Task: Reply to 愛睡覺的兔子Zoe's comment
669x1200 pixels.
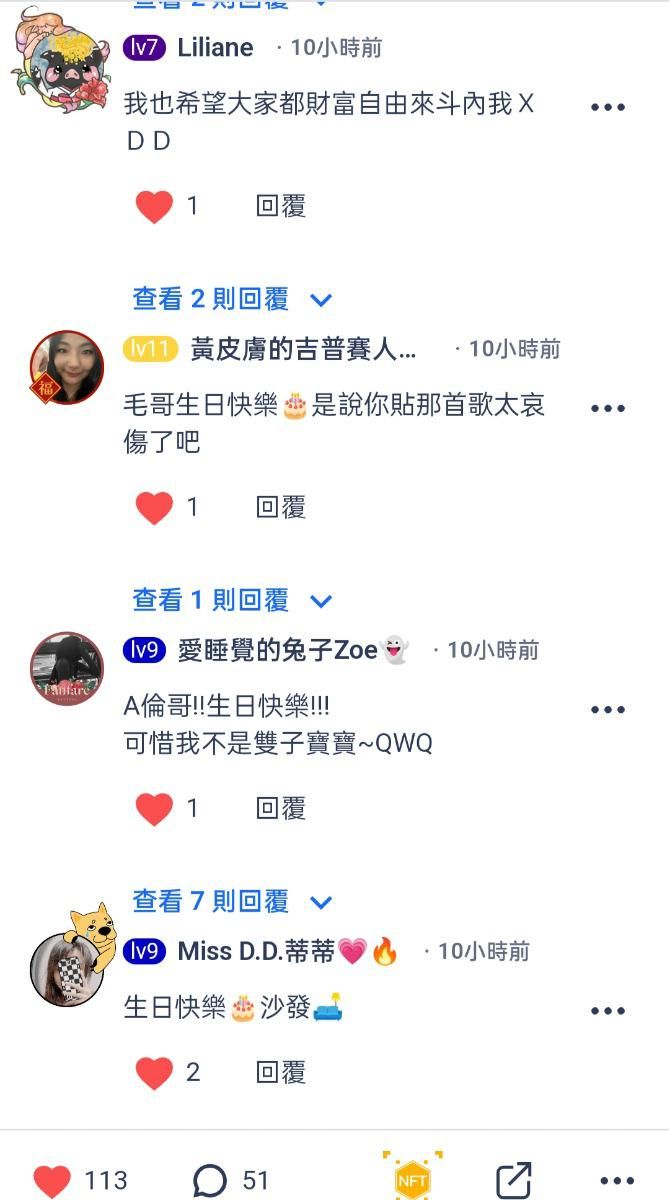Action: 280,809
